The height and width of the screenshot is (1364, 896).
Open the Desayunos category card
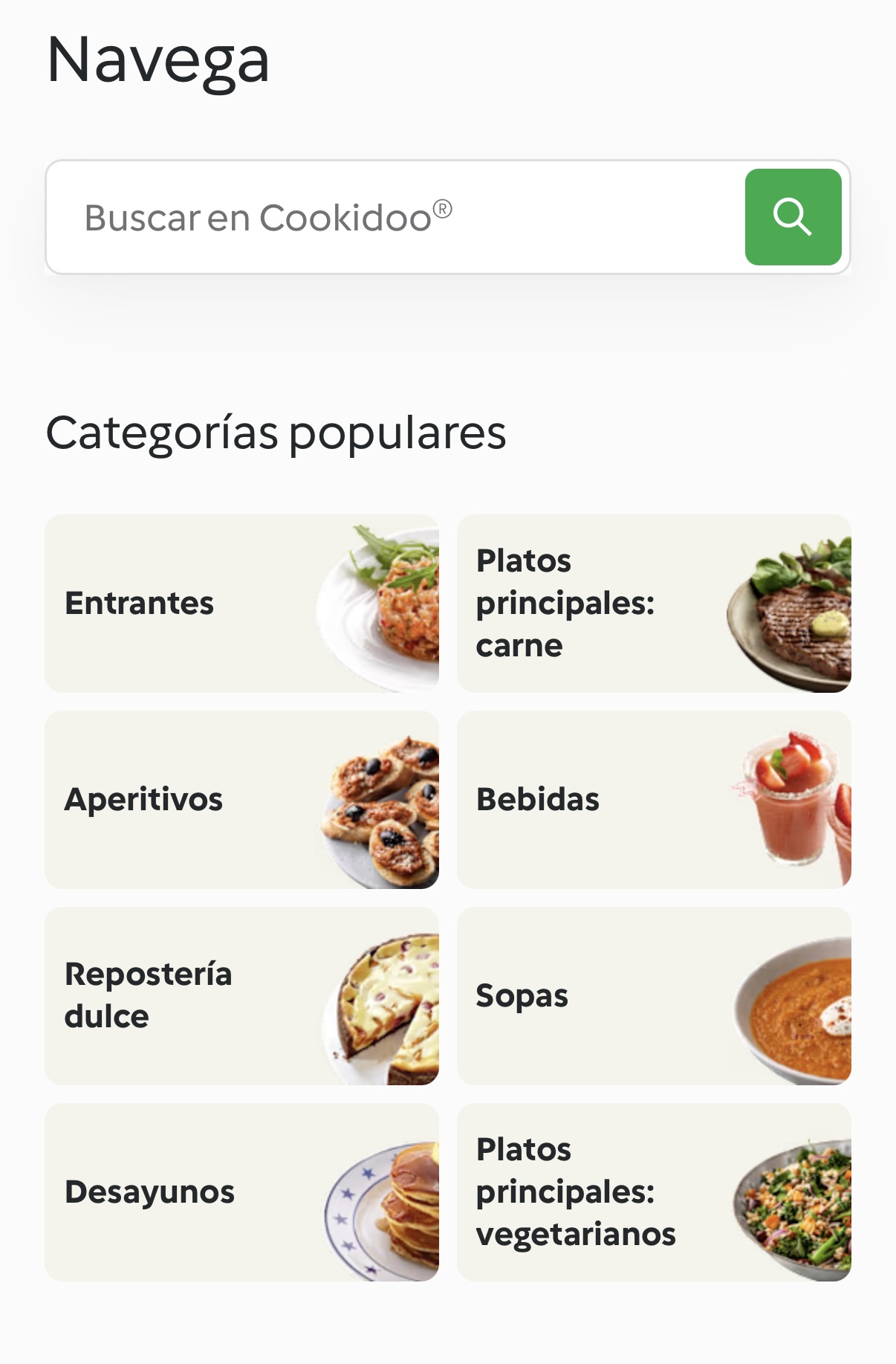[241, 1192]
